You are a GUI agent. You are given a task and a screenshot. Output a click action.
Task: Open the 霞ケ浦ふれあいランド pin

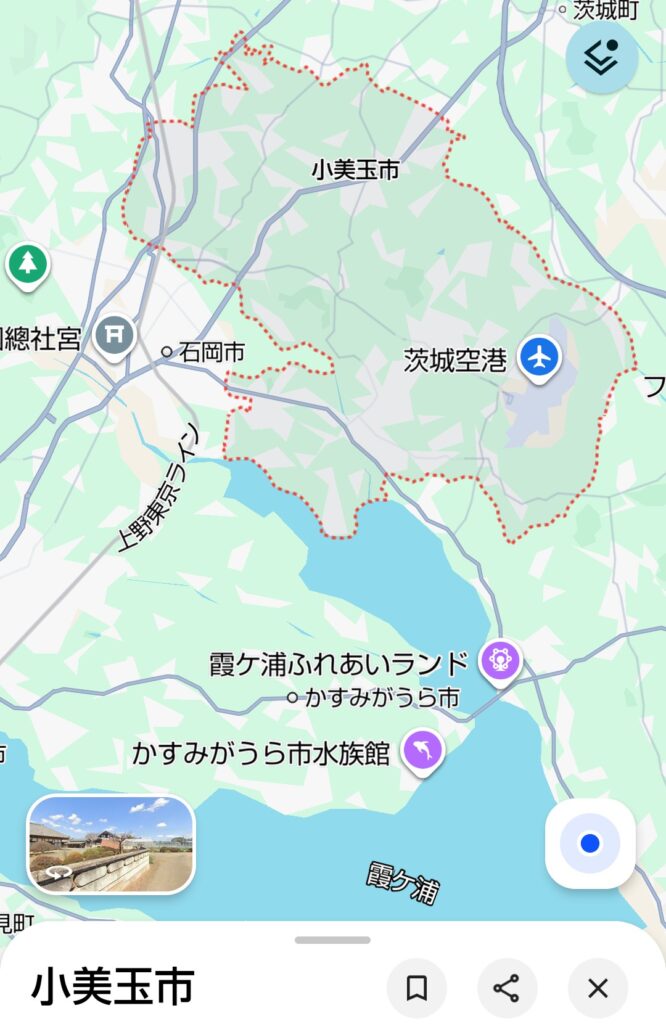499,660
